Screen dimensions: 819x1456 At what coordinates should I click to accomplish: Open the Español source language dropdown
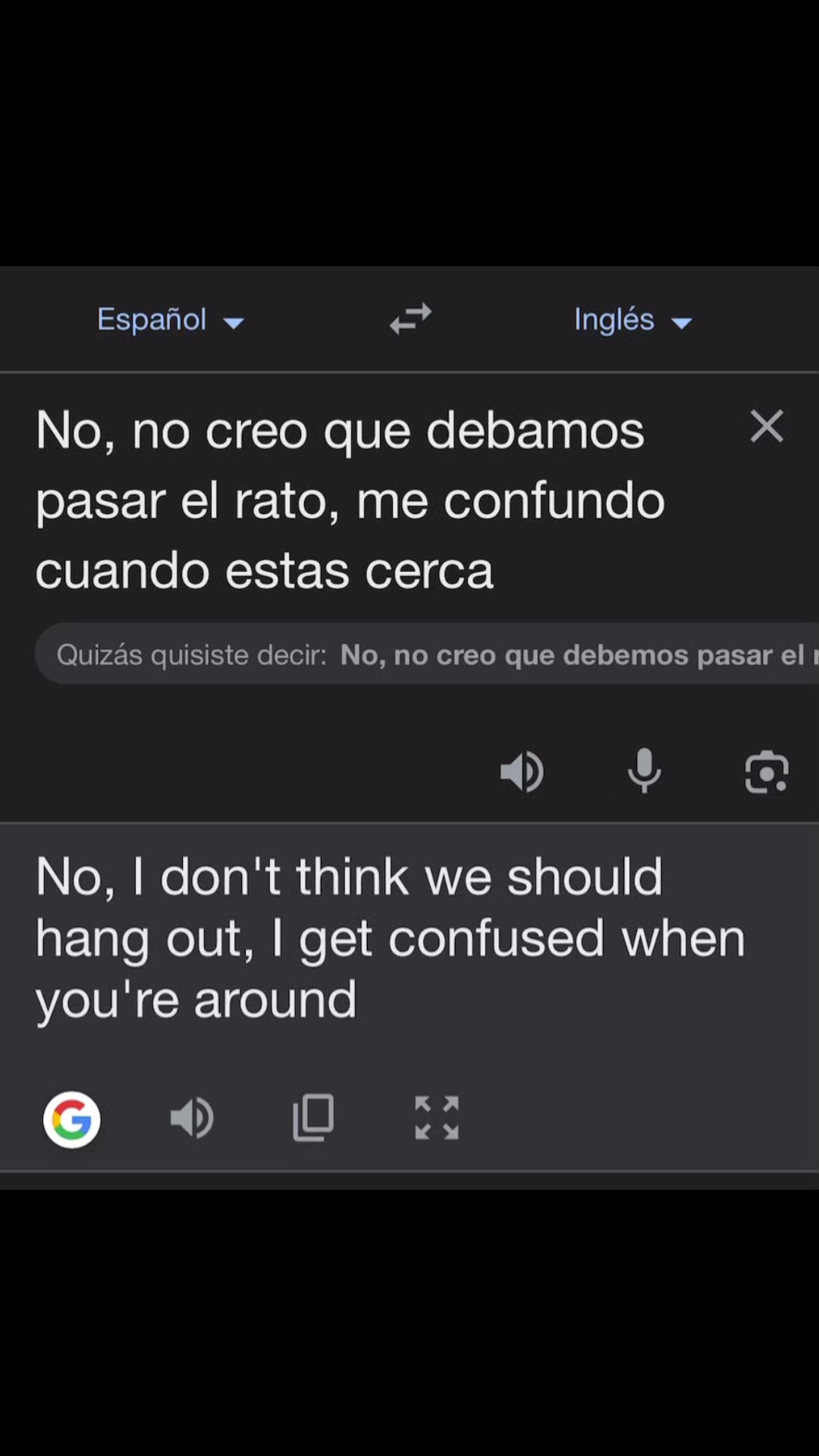coord(171,320)
